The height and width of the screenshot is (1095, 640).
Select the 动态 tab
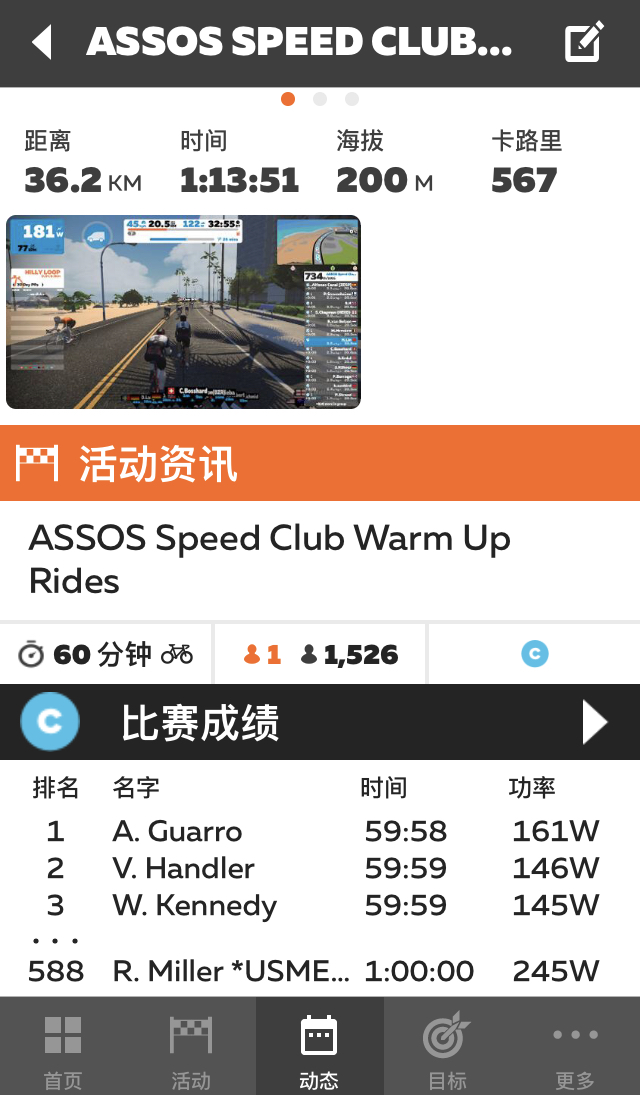pyautogui.click(x=319, y=1048)
